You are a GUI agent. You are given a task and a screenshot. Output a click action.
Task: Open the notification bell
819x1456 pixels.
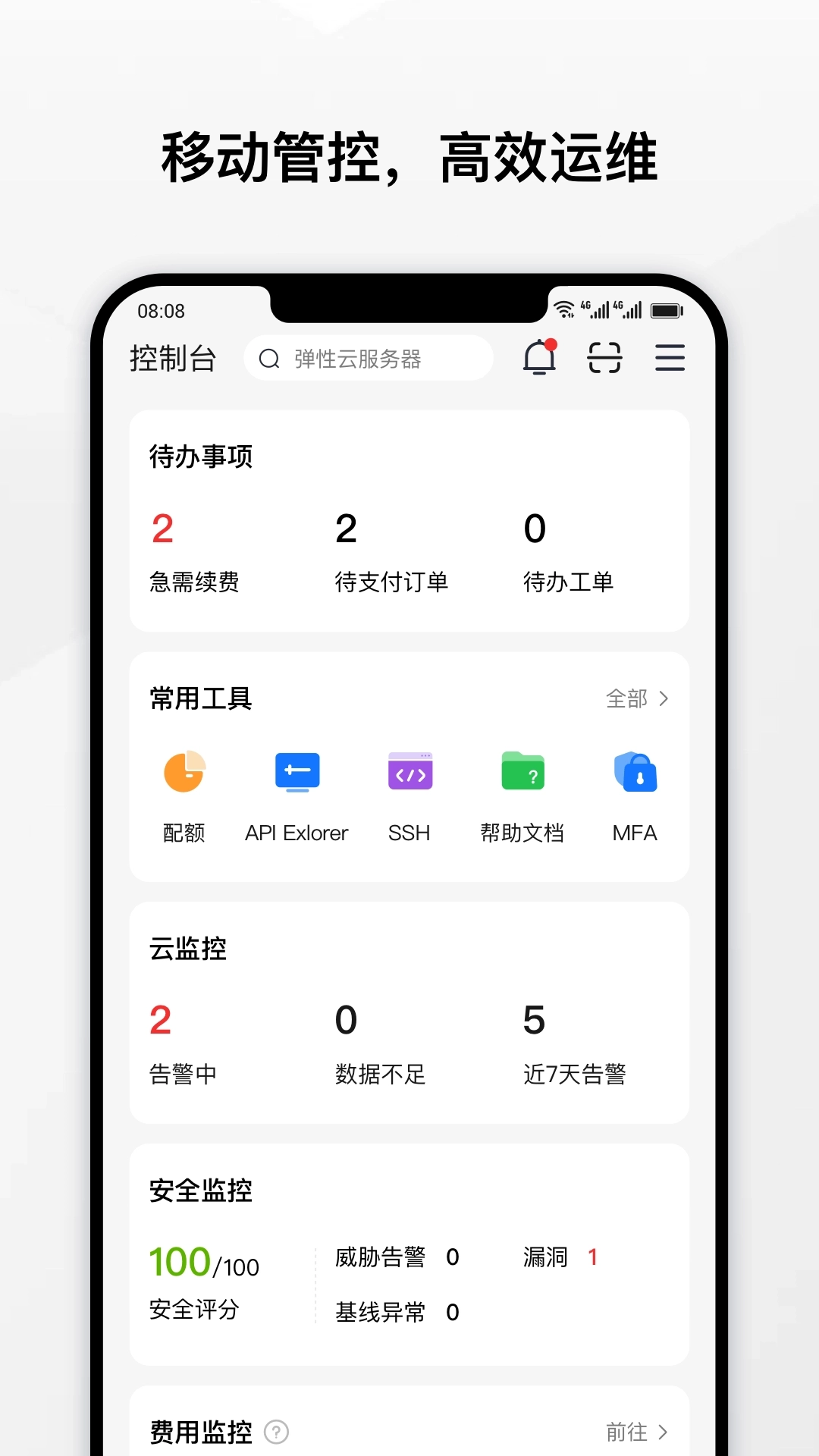tap(540, 358)
